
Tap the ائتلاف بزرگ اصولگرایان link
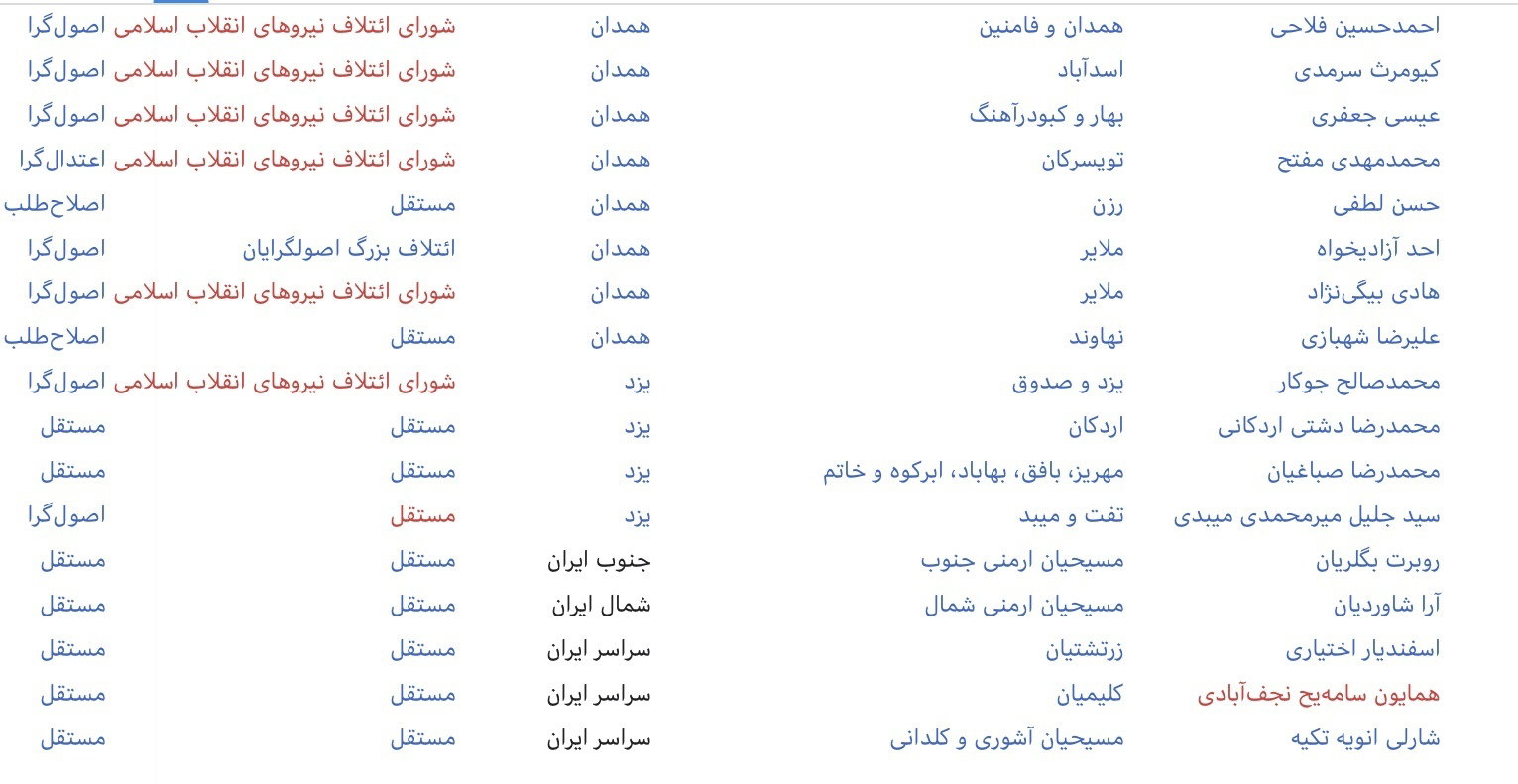tap(348, 249)
